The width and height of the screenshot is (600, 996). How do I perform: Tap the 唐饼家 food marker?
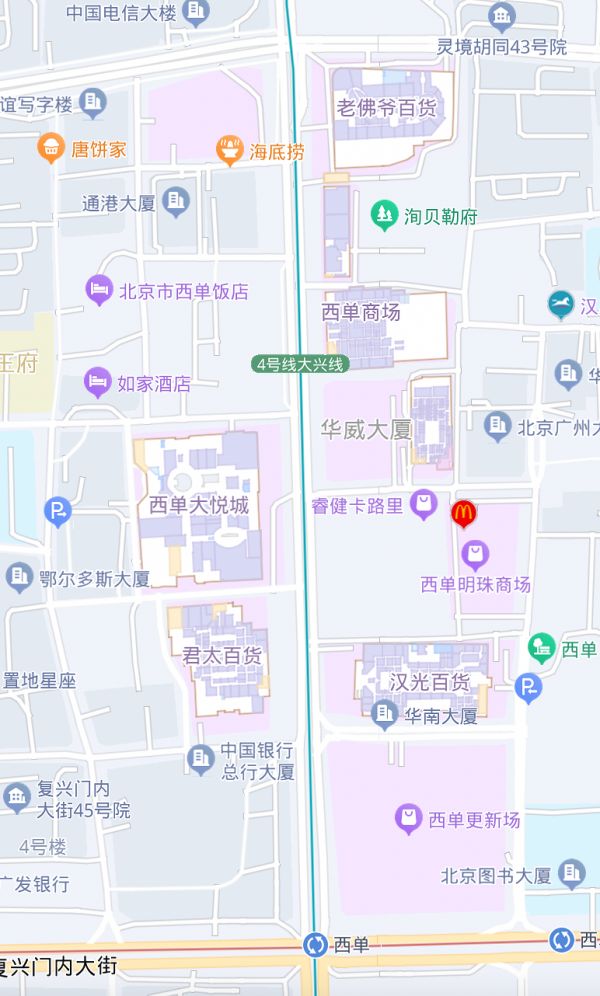[51, 149]
